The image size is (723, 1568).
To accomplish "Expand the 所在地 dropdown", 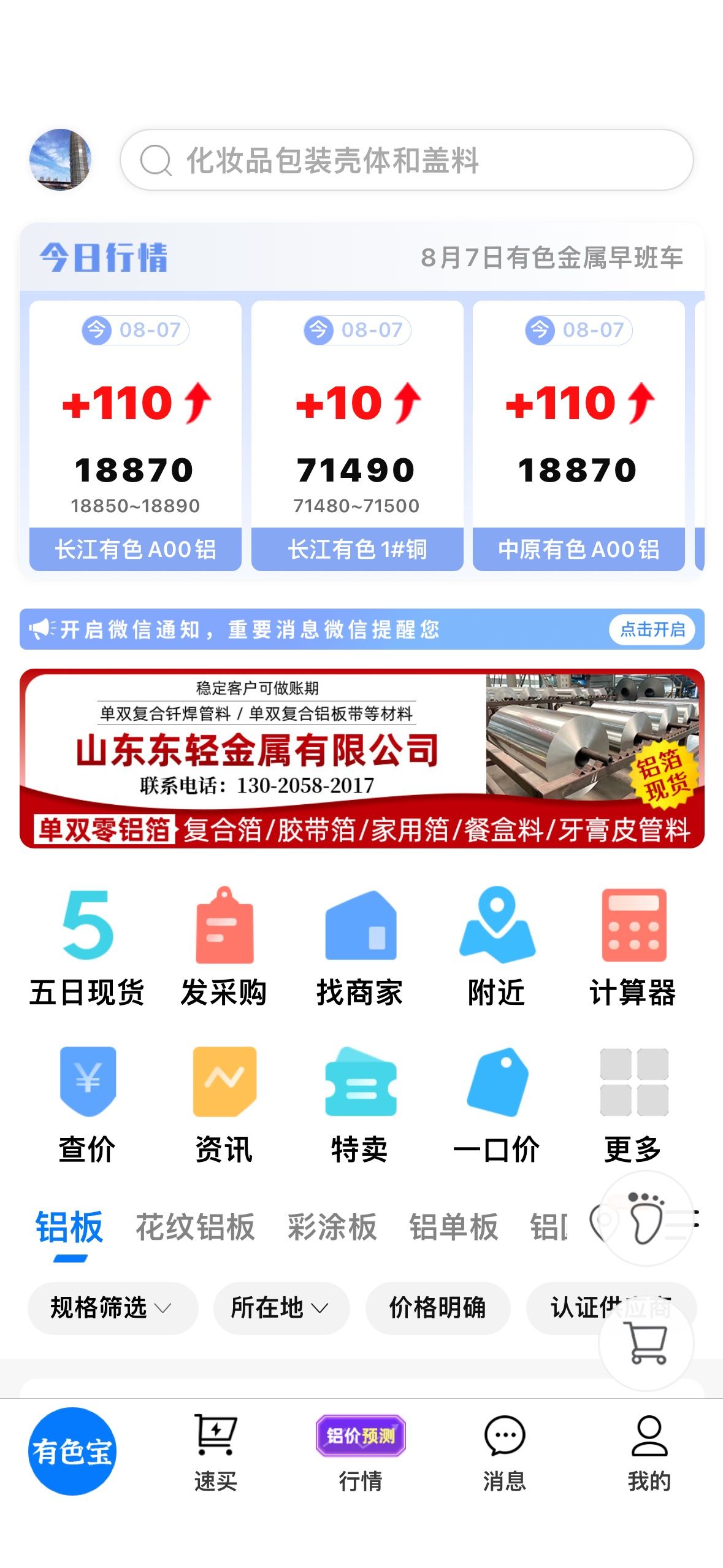I will (x=281, y=1308).
